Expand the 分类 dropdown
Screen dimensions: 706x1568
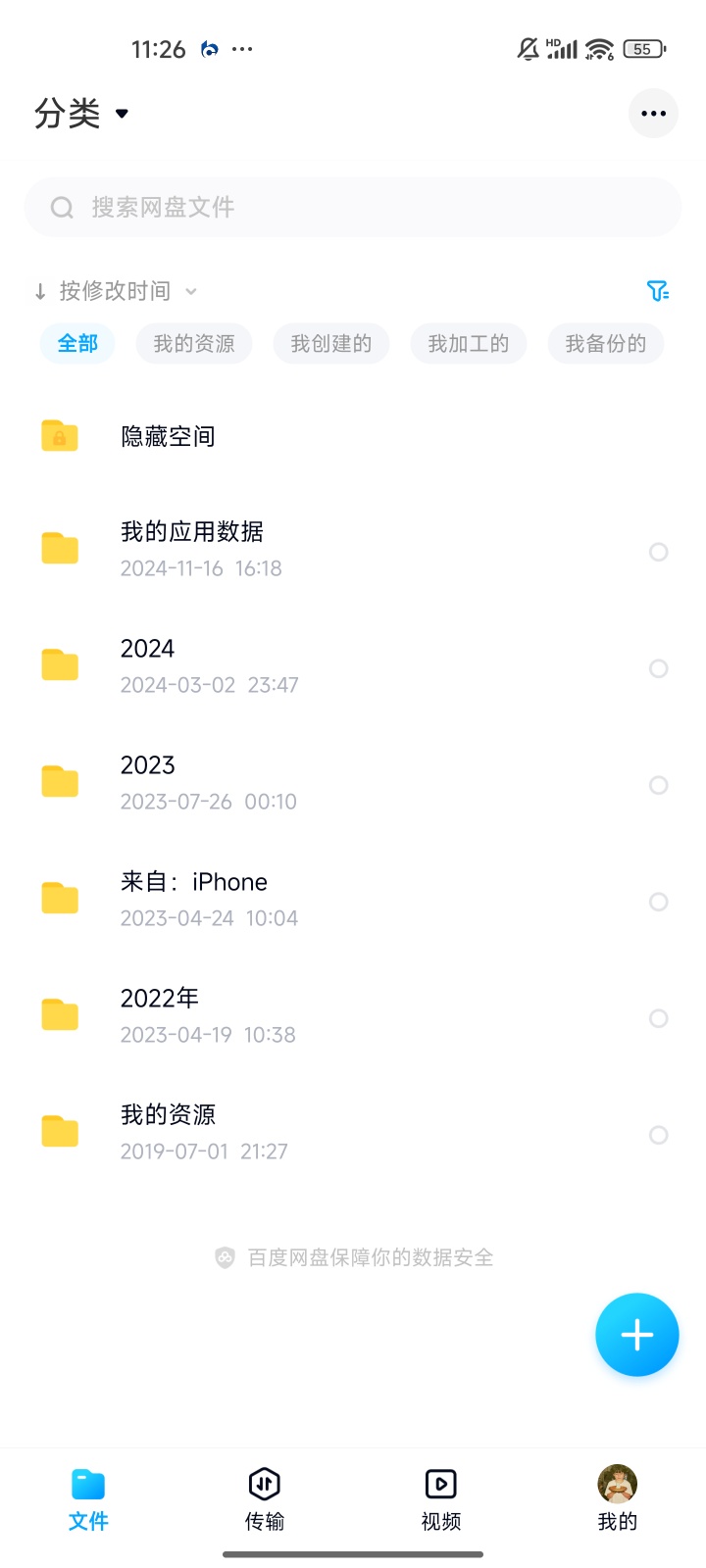82,114
